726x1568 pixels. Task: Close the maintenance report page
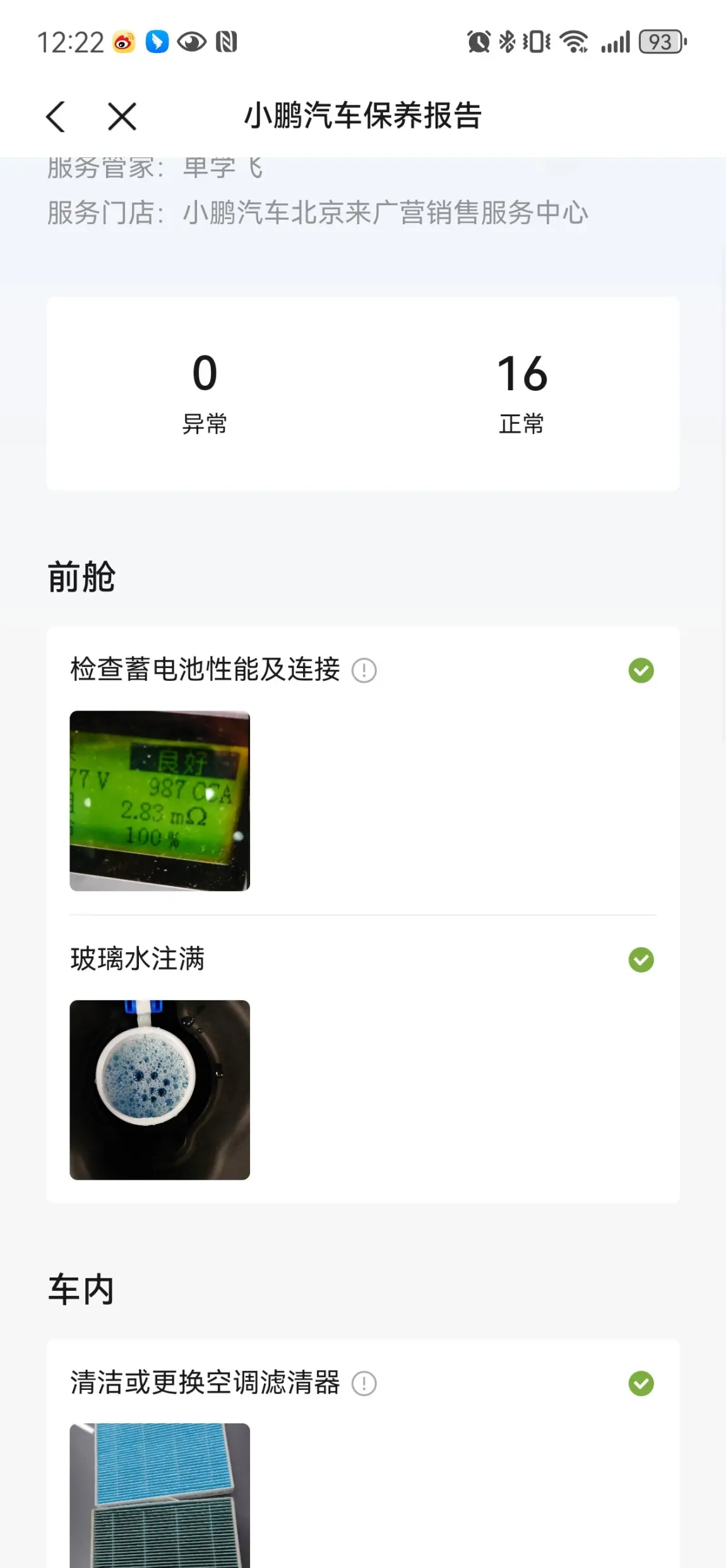point(122,117)
